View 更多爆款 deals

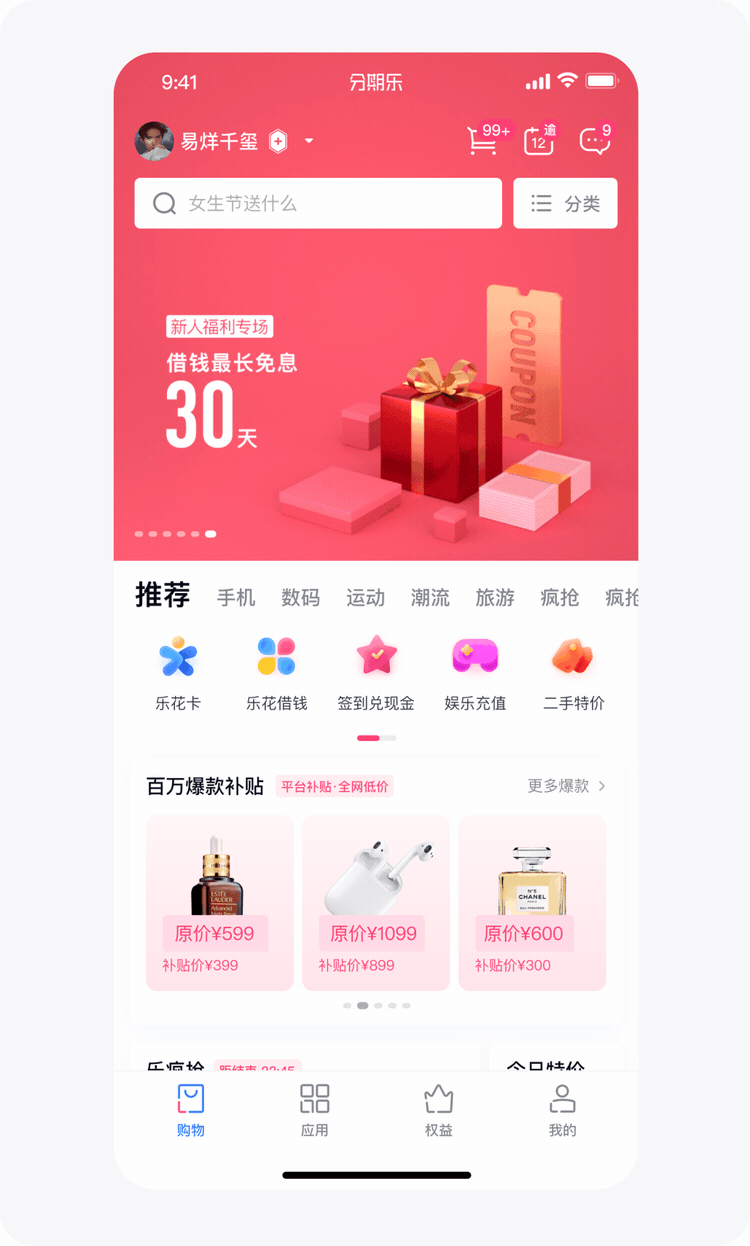(x=567, y=786)
